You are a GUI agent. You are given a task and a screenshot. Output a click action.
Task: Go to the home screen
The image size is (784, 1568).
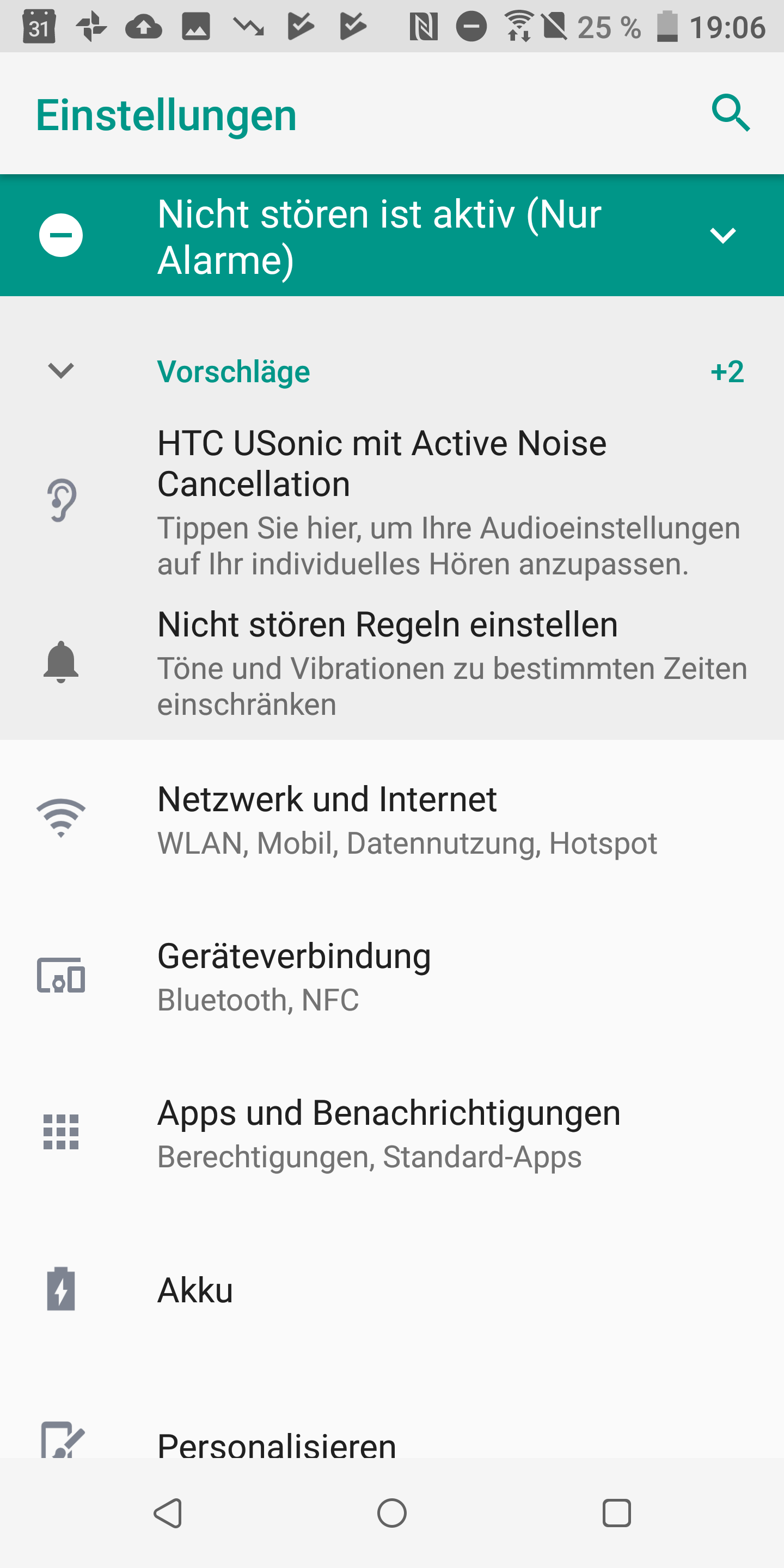pos(392,1513)
